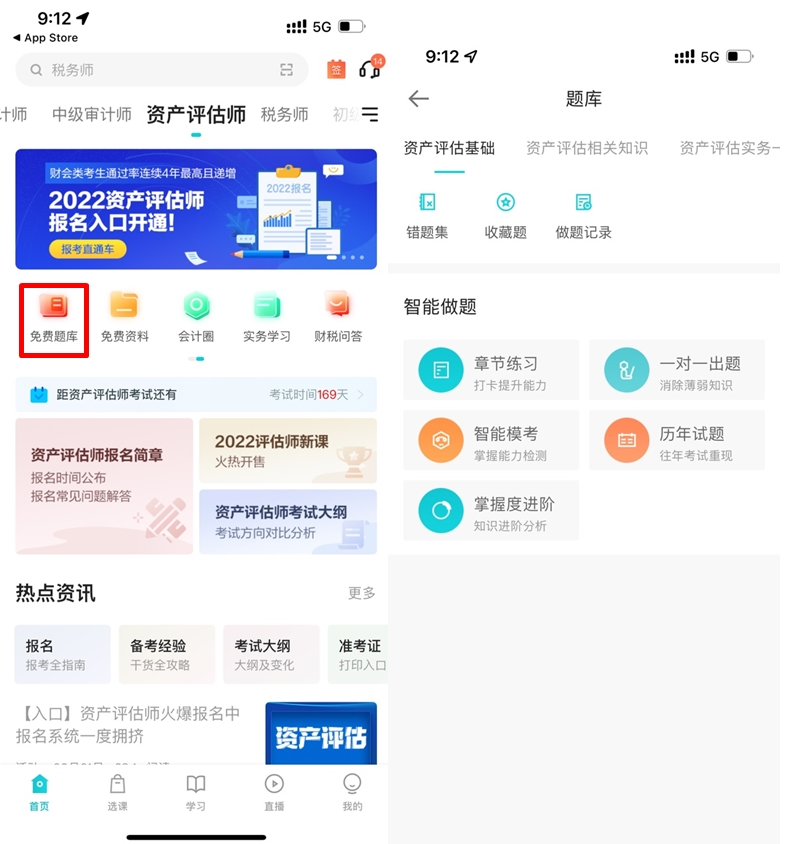Select the 备考经验 news chip
This screenshot has width=788, height=844.
pos(166,654)
